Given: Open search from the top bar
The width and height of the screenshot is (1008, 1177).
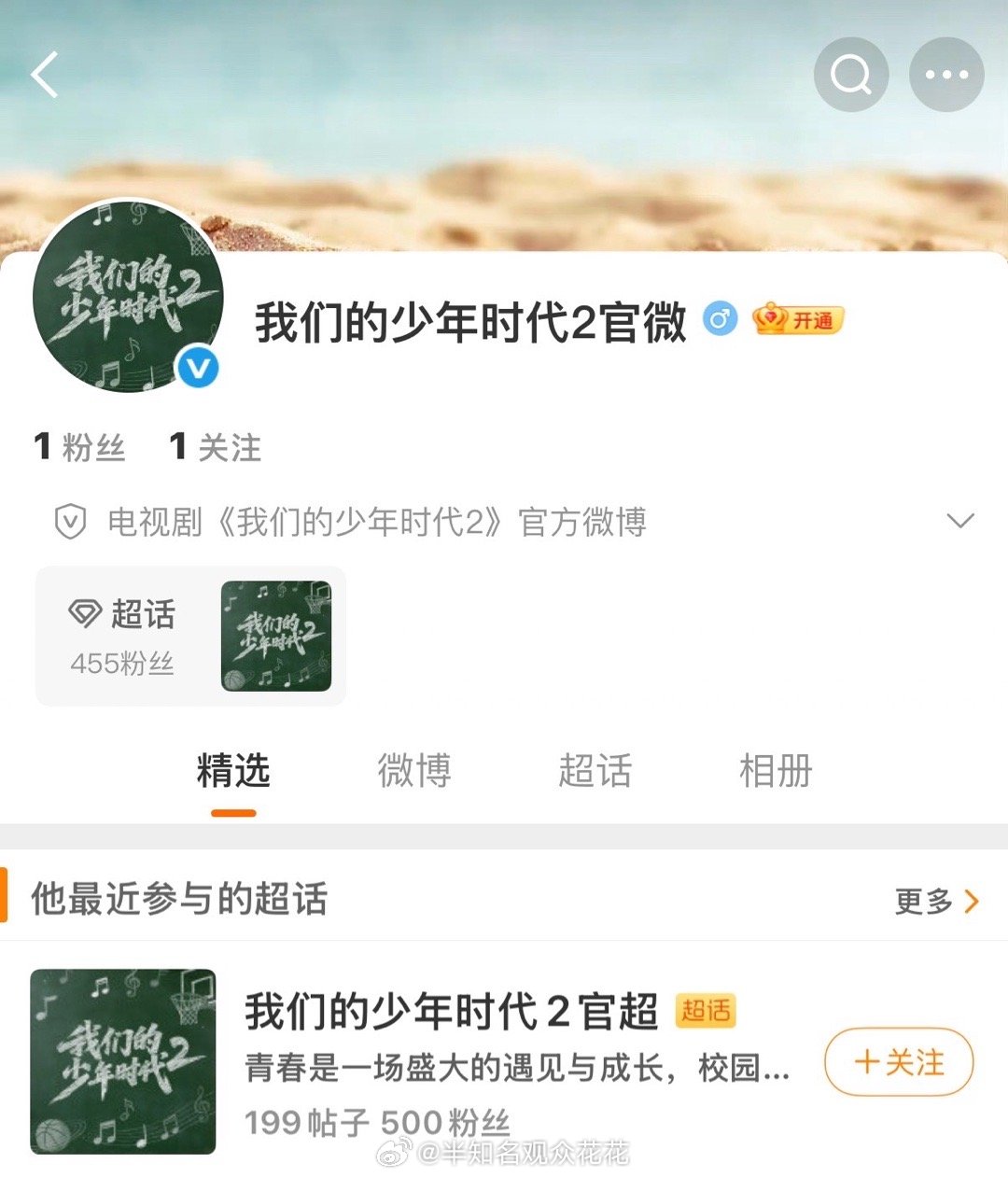Looking at the screenshot, I should coord(849,74).
